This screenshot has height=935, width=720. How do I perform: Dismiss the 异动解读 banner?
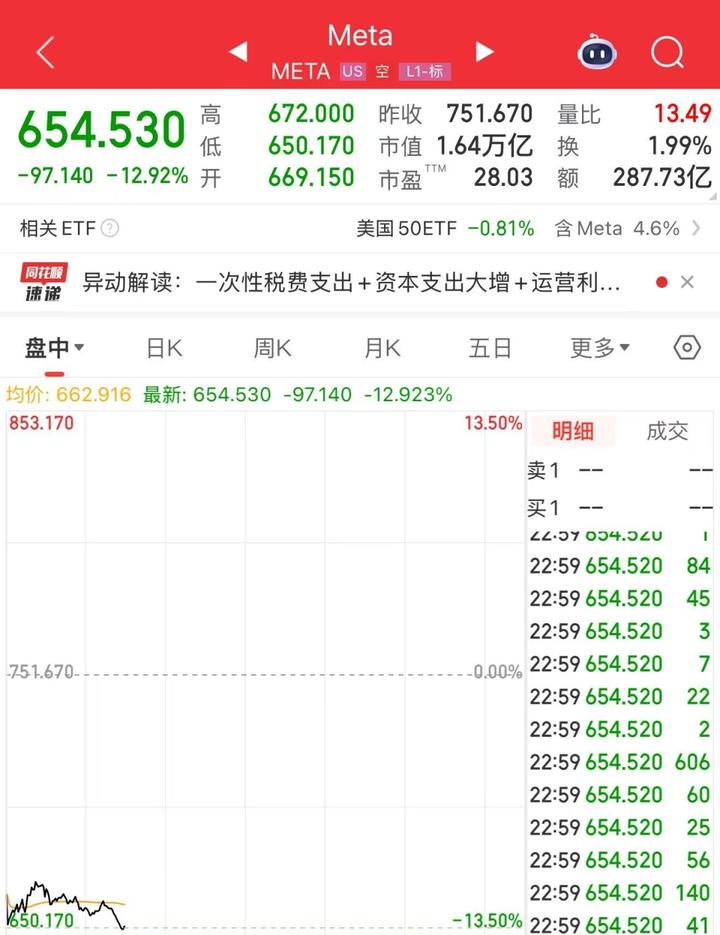click(x=687, y=283)
